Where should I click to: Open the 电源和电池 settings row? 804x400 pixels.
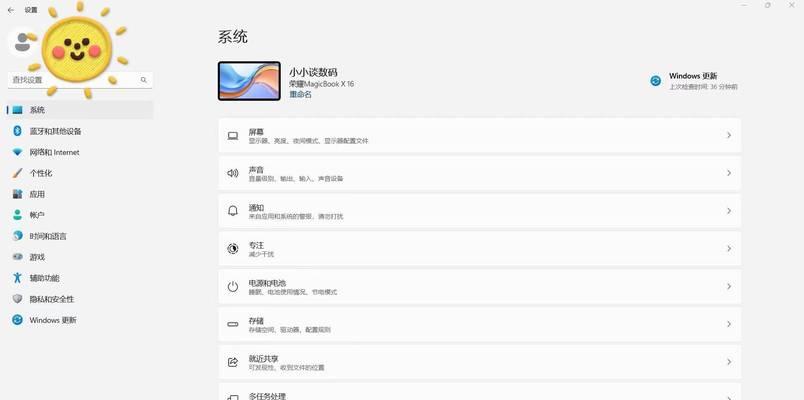(x=479, y=287)
